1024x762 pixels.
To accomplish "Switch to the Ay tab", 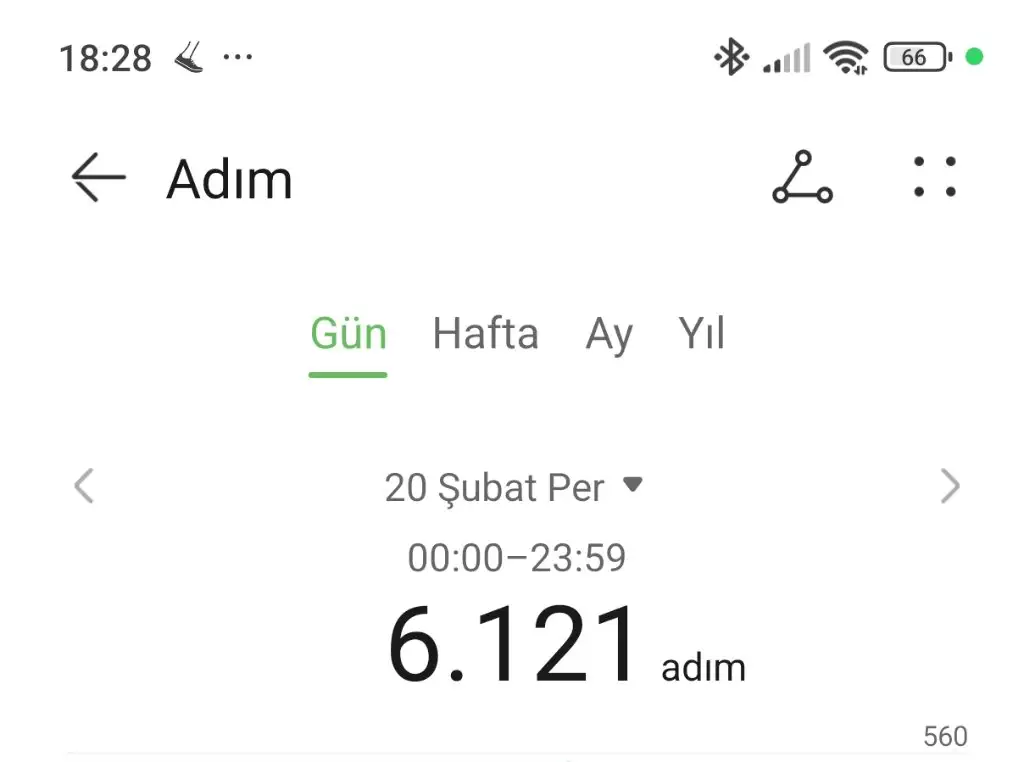I will (x=608, y=334).
